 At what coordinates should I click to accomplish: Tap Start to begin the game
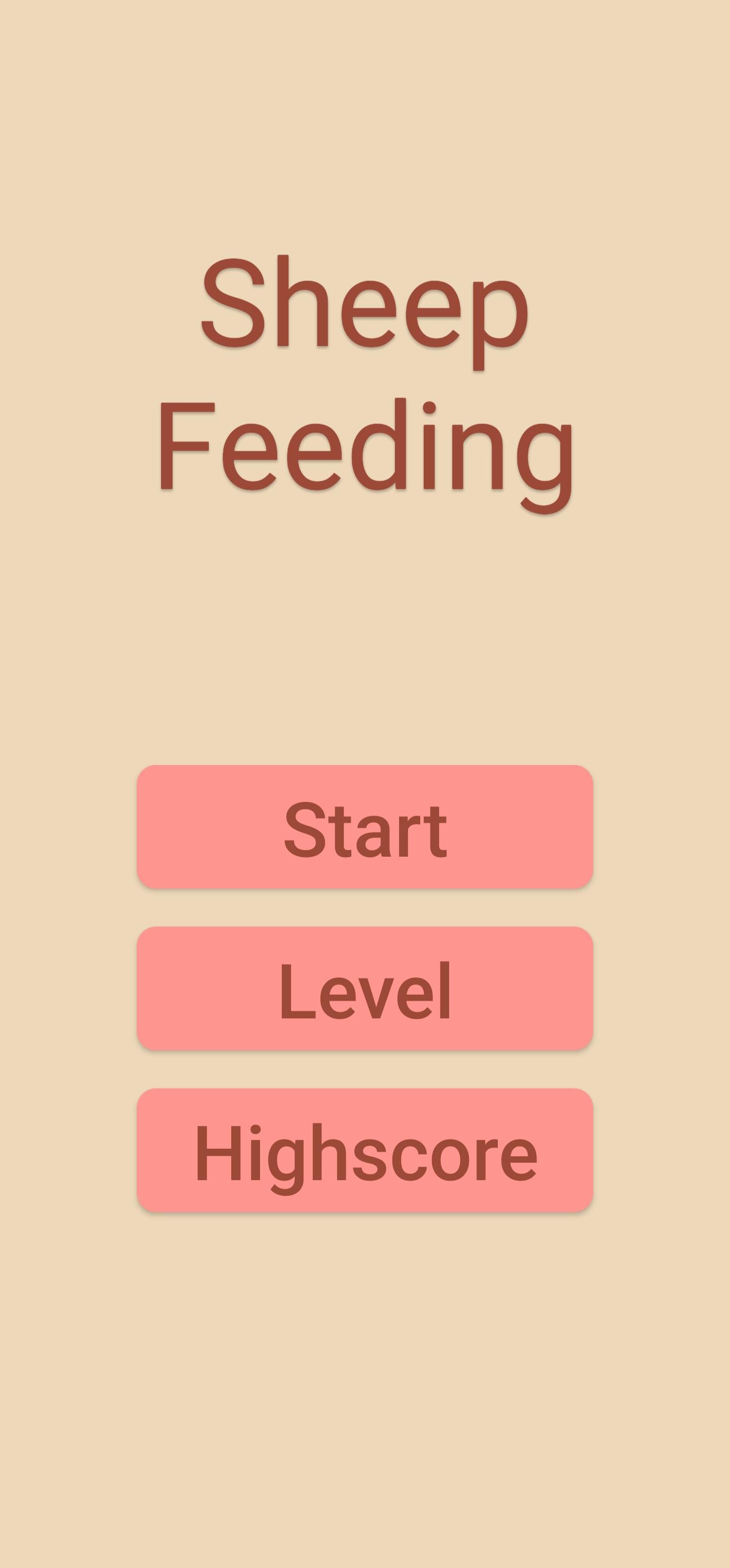coord(364,827)
